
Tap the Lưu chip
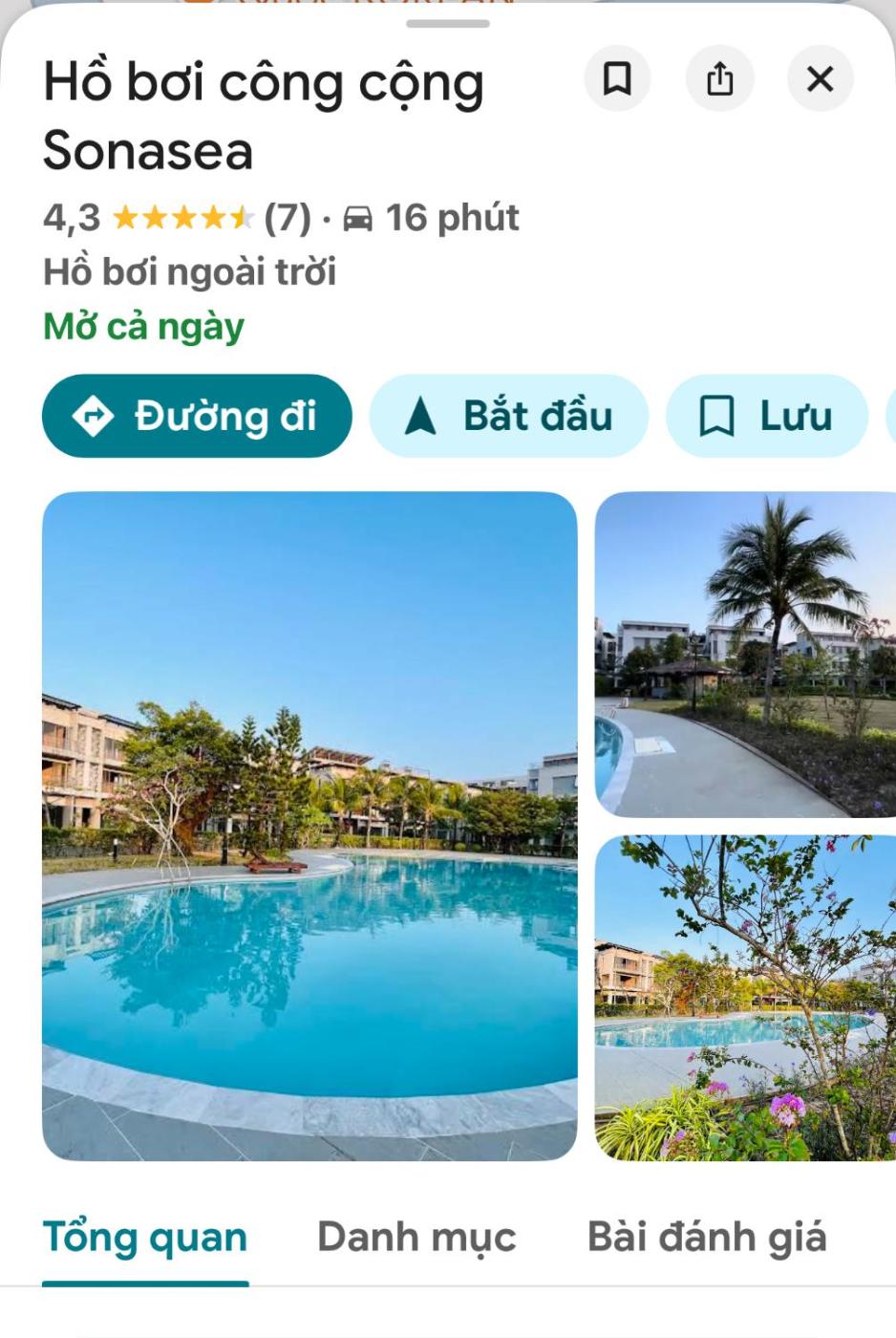pyautogui.click(x=766, y=416)
